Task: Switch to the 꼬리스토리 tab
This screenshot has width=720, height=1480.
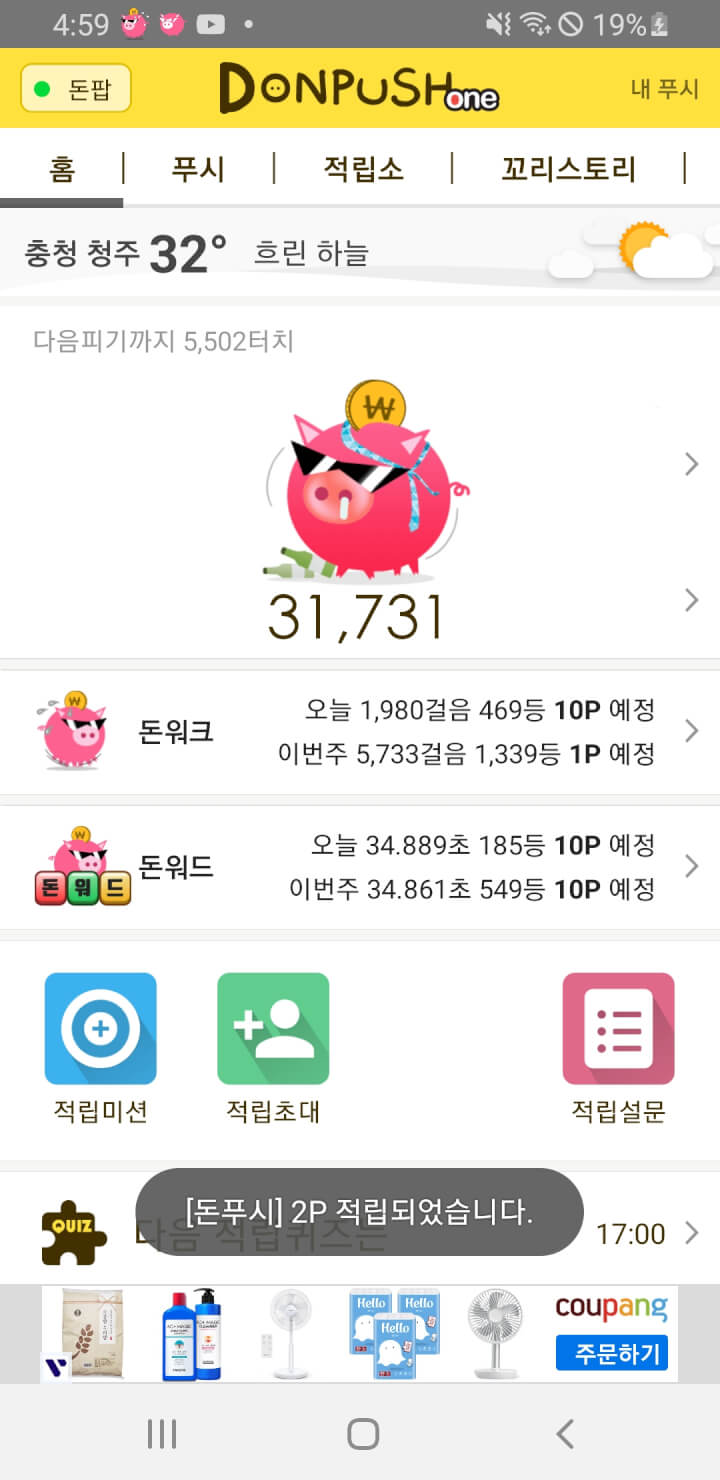Action: pyautogui.click(x=567, y=169)
